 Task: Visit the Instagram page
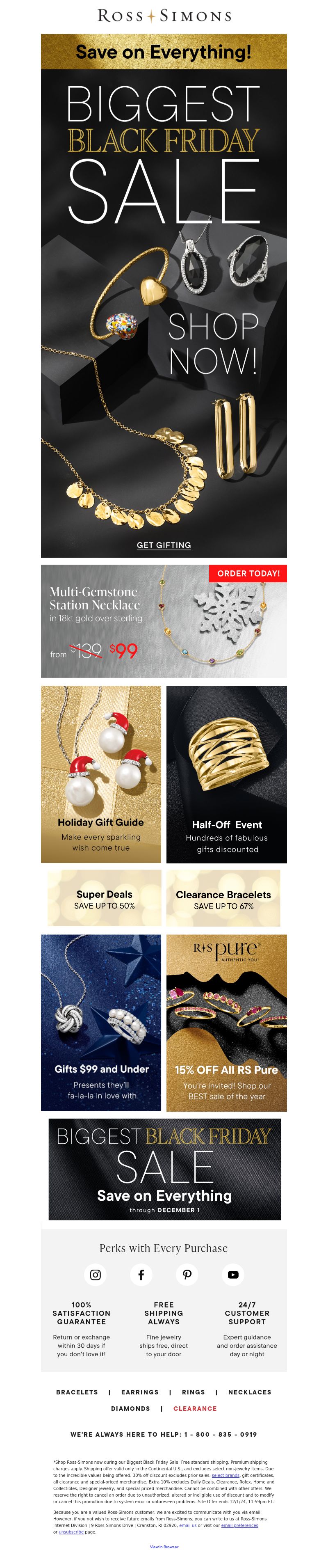pos(96,1274)
